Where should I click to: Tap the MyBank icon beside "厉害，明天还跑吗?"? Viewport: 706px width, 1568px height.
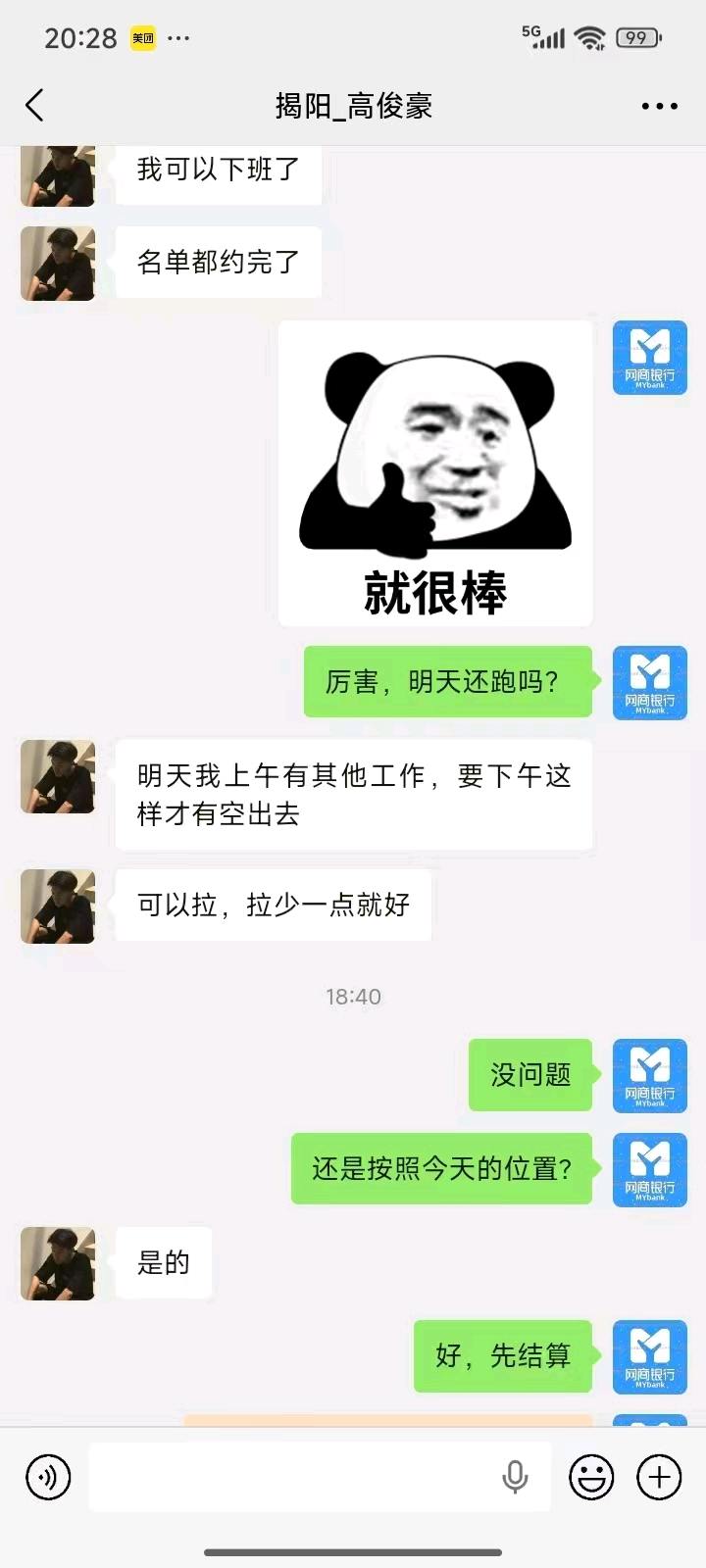click(649, 683)
